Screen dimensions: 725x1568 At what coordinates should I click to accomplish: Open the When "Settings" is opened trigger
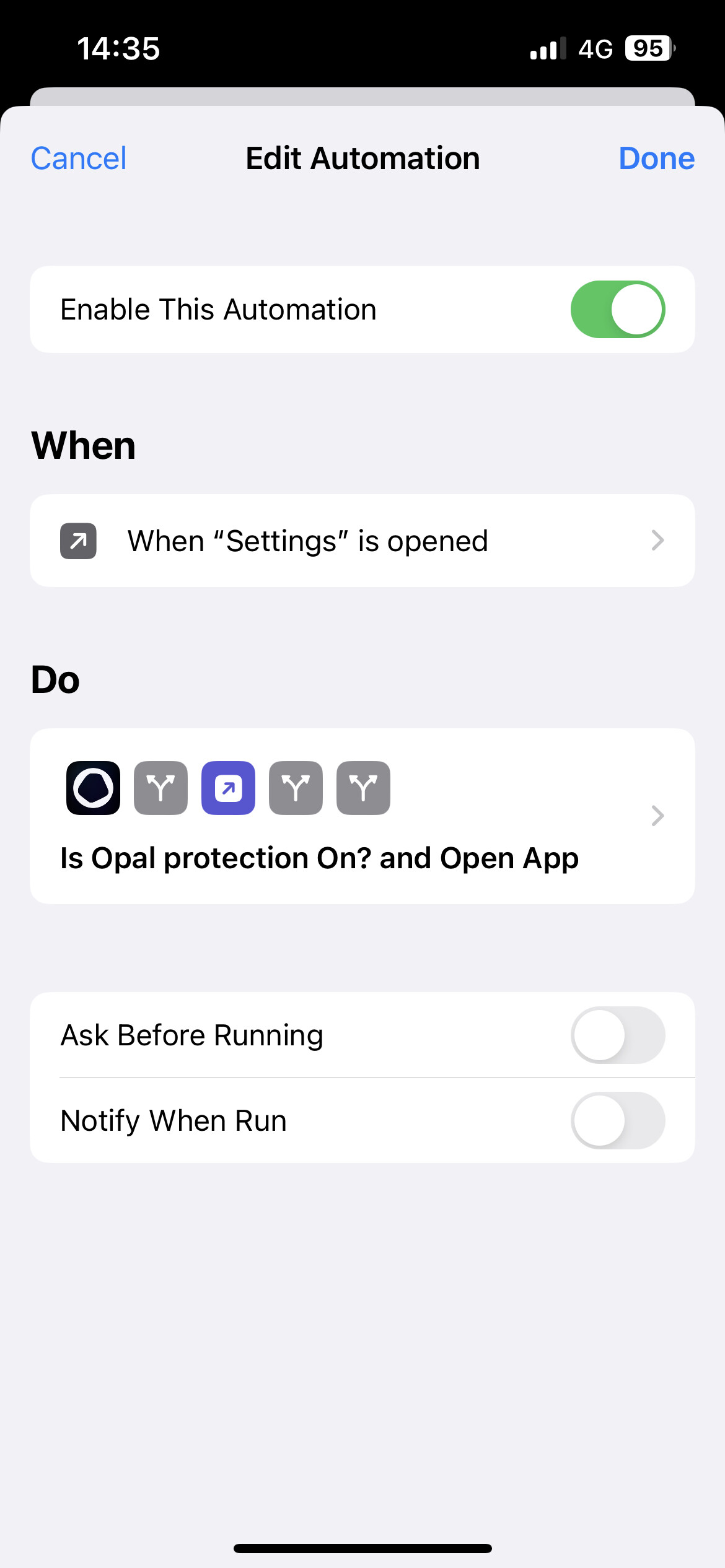tap(362, 541)
